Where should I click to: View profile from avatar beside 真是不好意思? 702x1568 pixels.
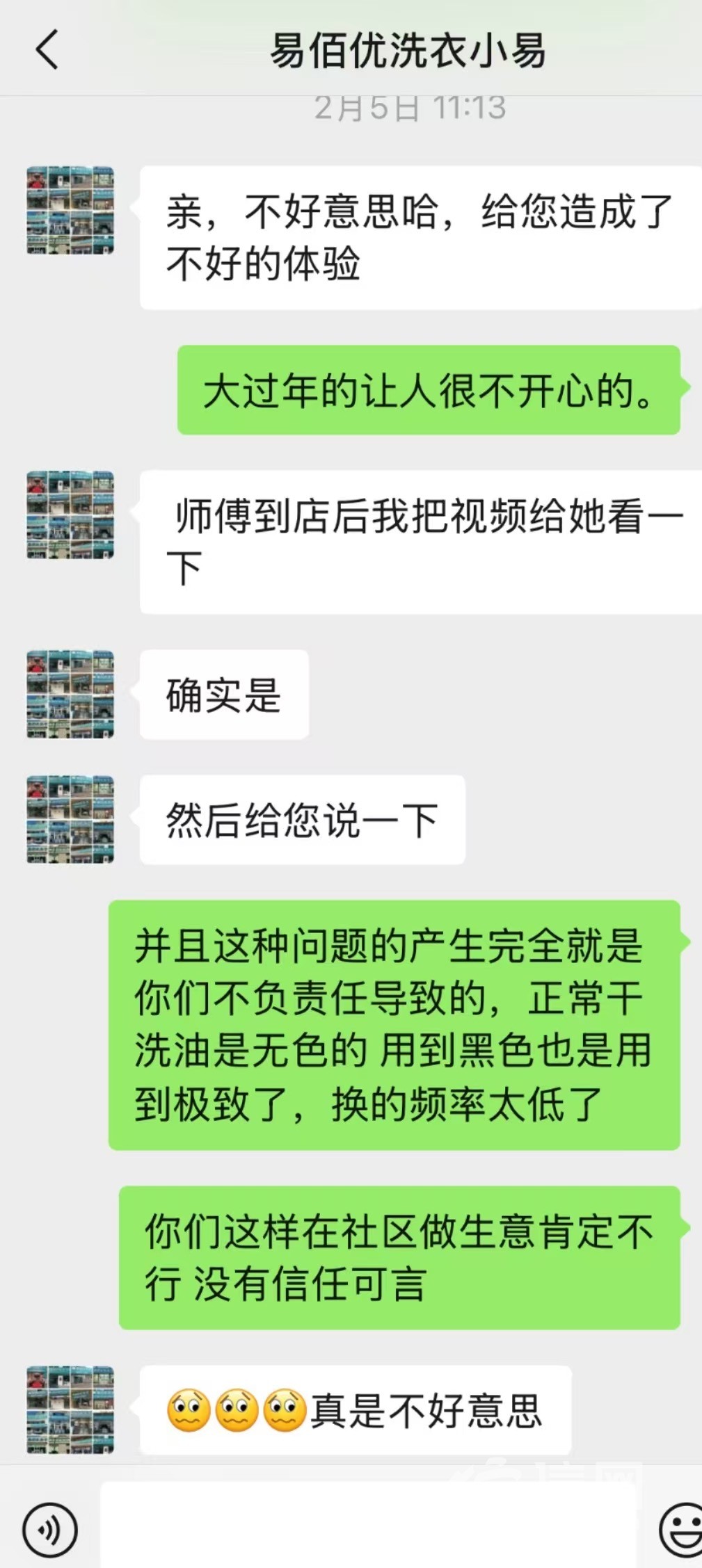(70, 1409)
